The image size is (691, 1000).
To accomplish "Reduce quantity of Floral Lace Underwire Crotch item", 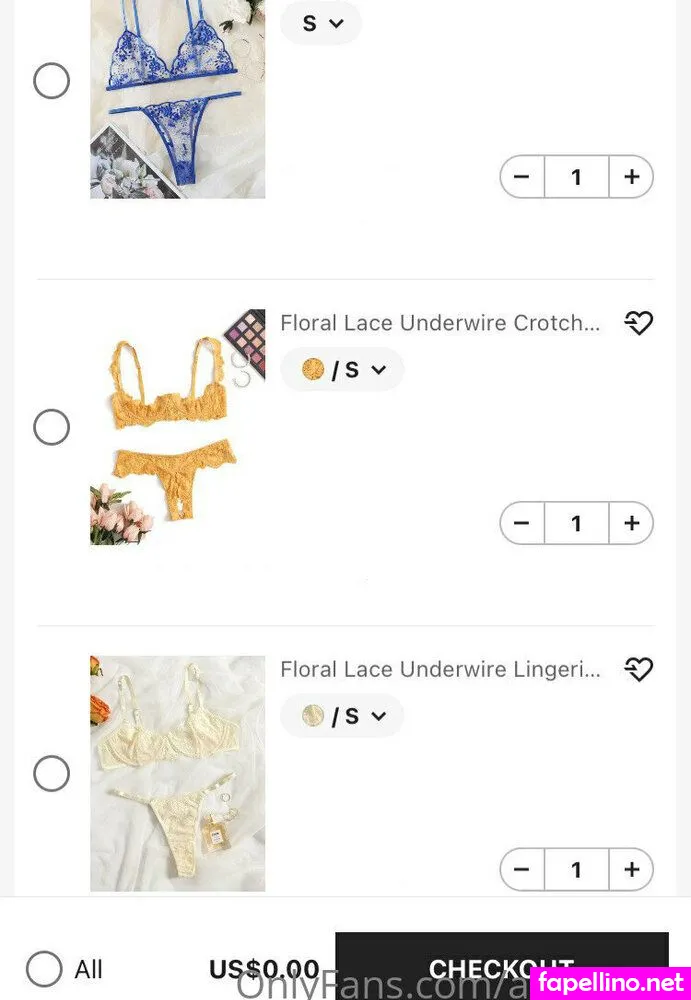I will [x=521, y=523].
